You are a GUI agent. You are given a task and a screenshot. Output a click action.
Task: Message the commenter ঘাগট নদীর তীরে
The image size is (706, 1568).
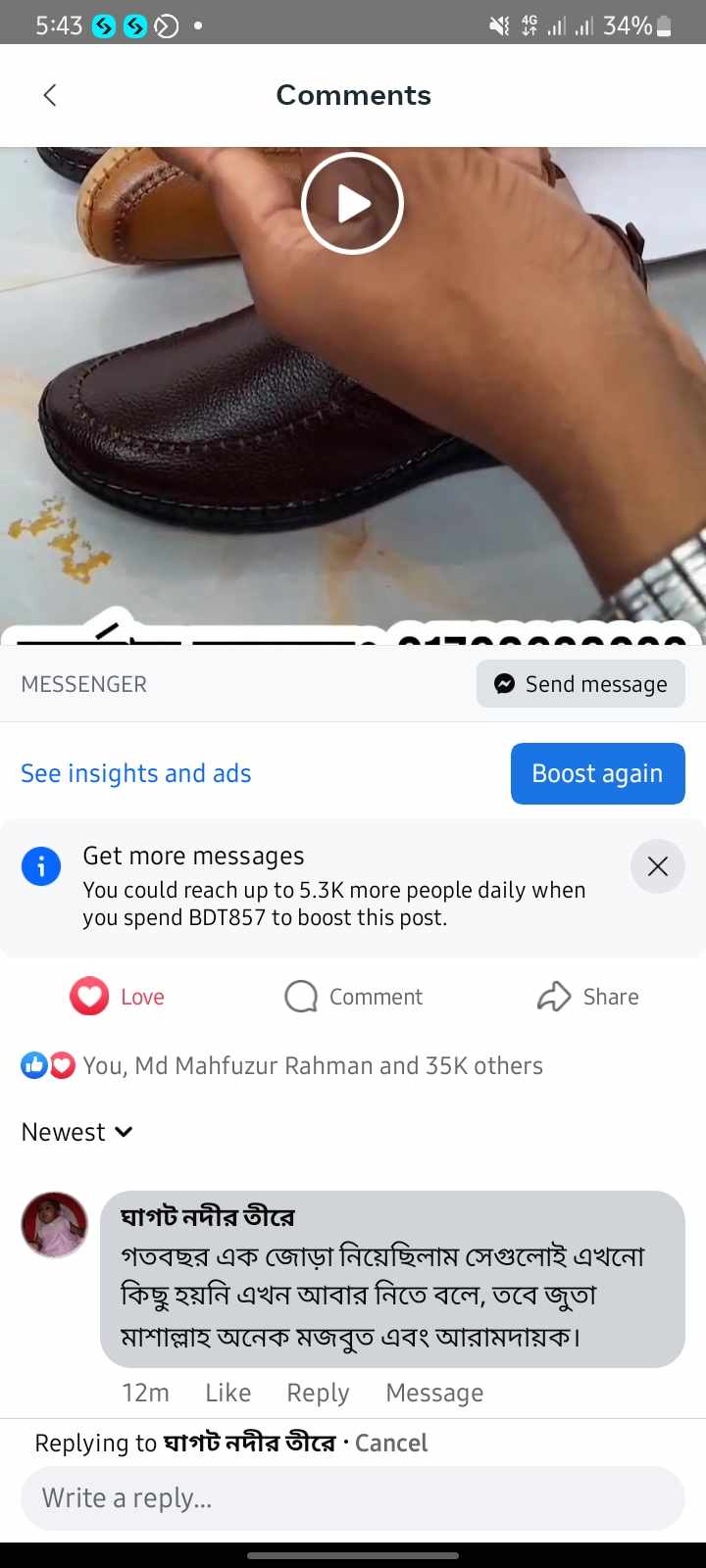click(434, 1393)
